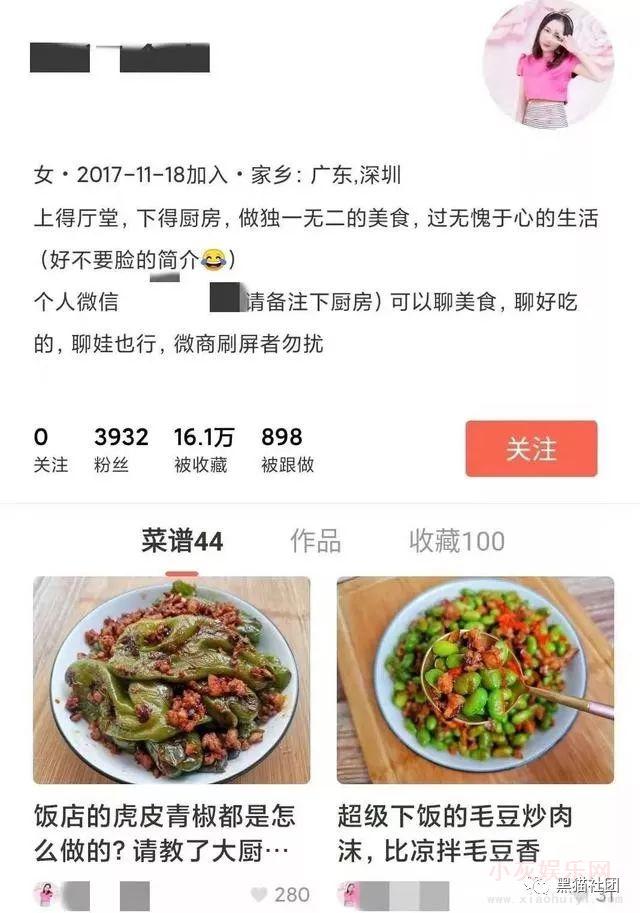The image size is (640, 913).
Task: View the 3932 粉丝 followers list
Action: [x=121, y=449]
